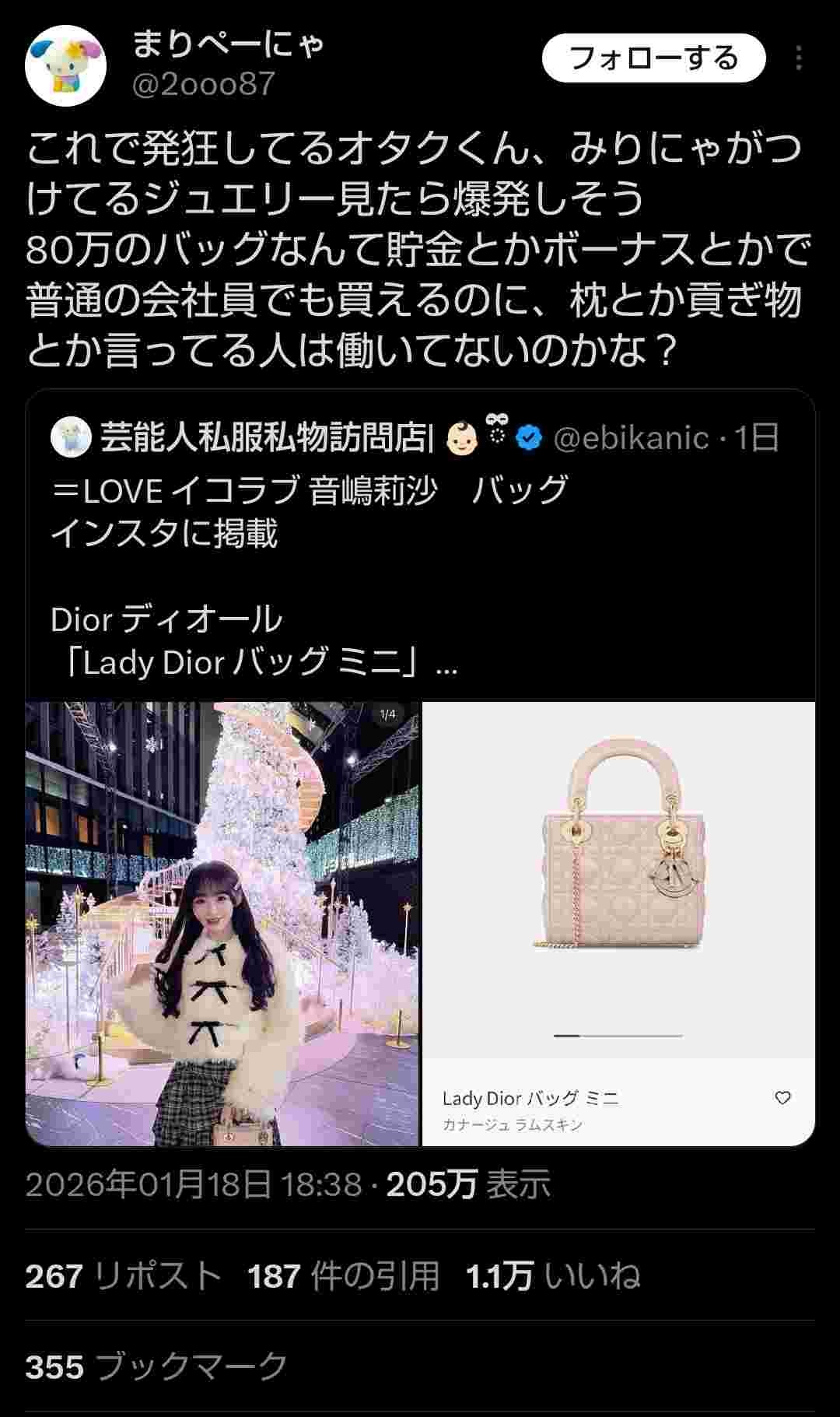Open まりぺーにゃ's profile avatar
Image resolution: width=840 pixels, height=1417 pixels.
(x=65, y=65)
